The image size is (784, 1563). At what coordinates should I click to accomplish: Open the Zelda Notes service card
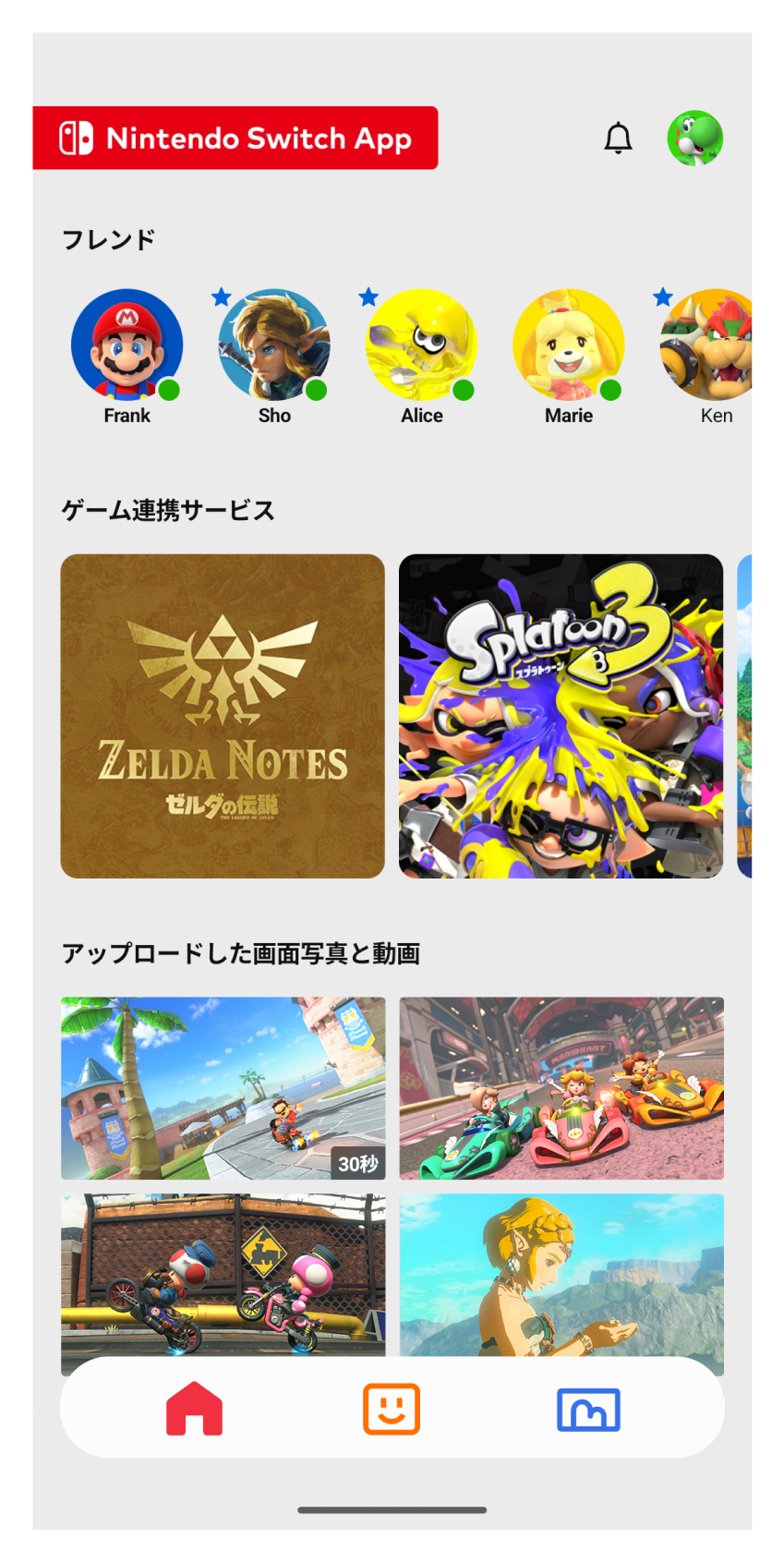click(x=223, y=716)
